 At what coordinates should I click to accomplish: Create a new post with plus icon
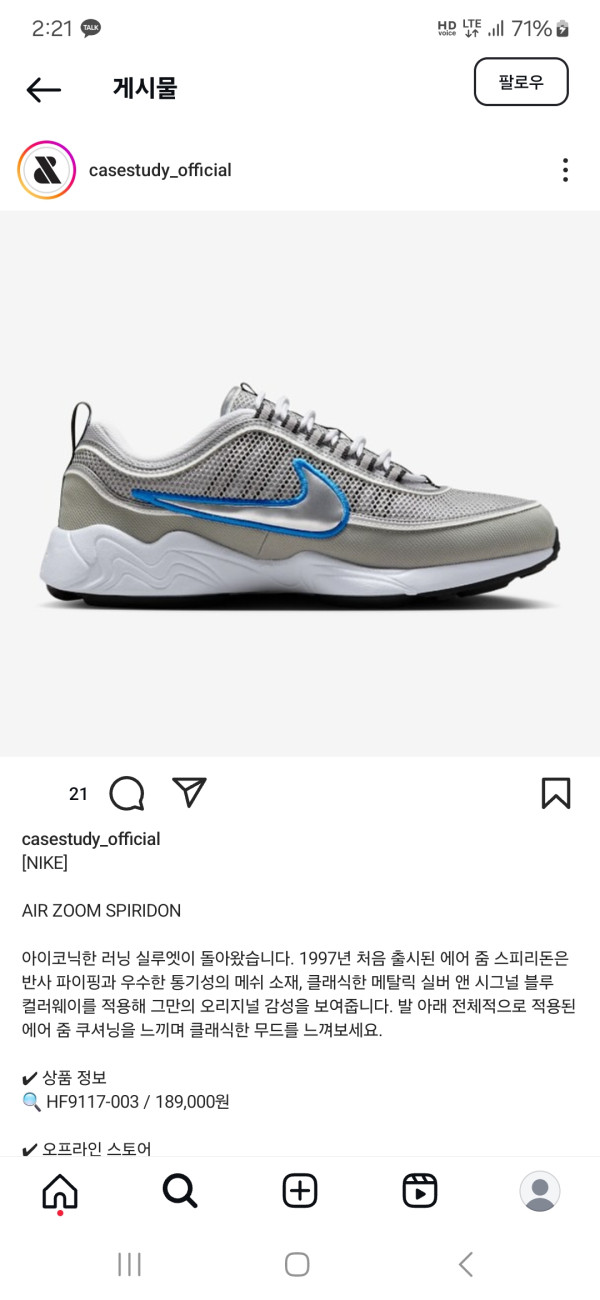300,1191
